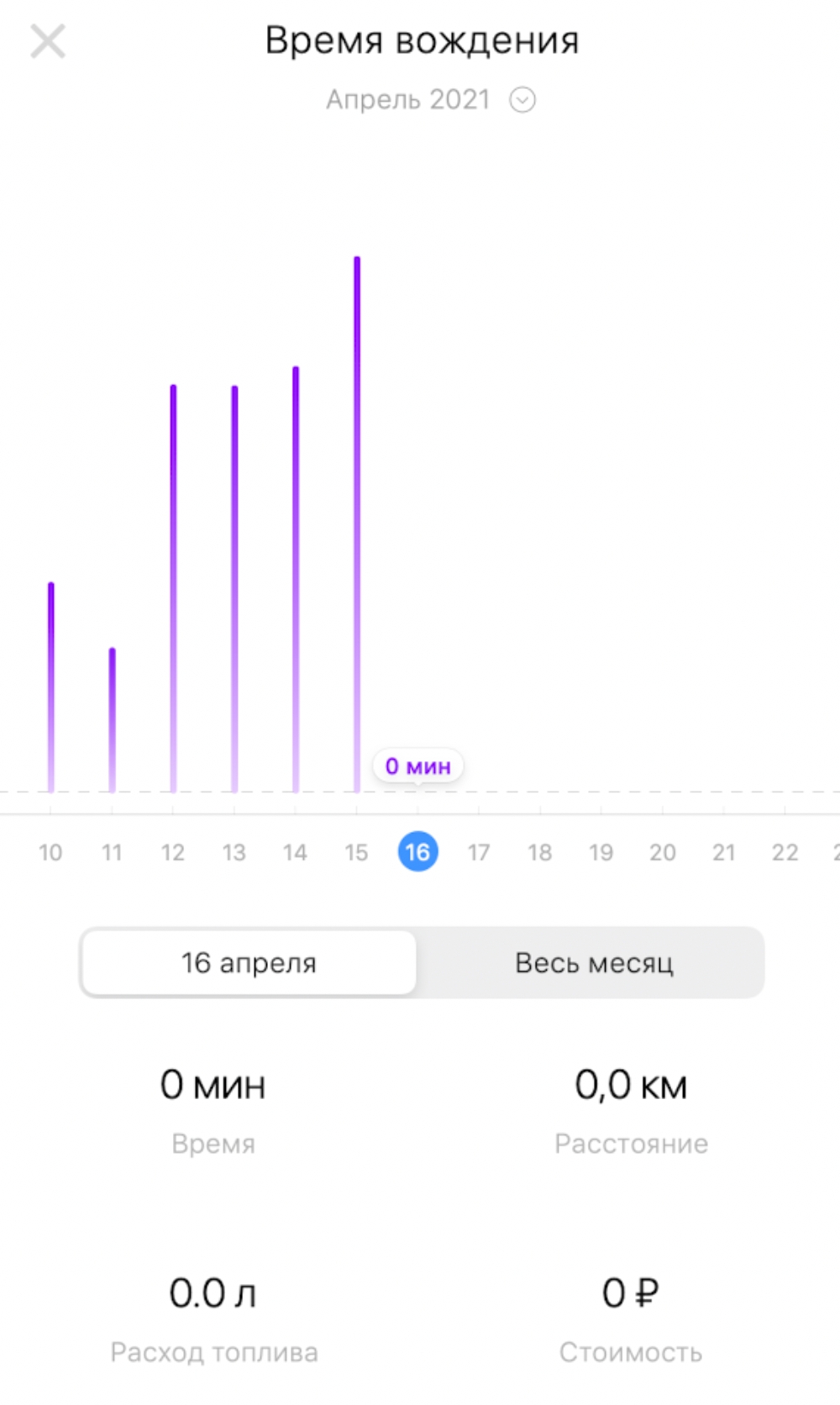Select day 12 on the chart

[x=173, y=852]
